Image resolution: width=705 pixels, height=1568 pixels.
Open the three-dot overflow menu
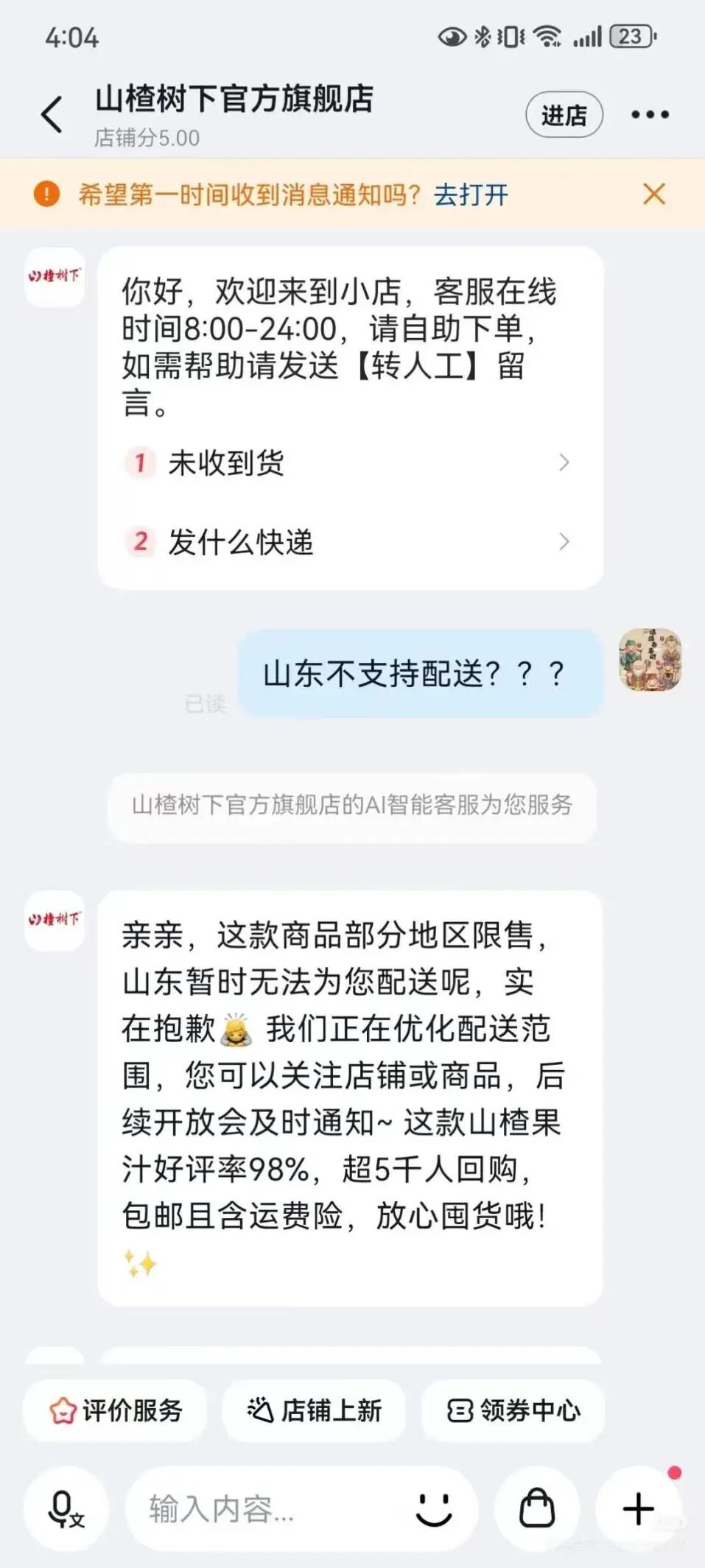(650, 115)
